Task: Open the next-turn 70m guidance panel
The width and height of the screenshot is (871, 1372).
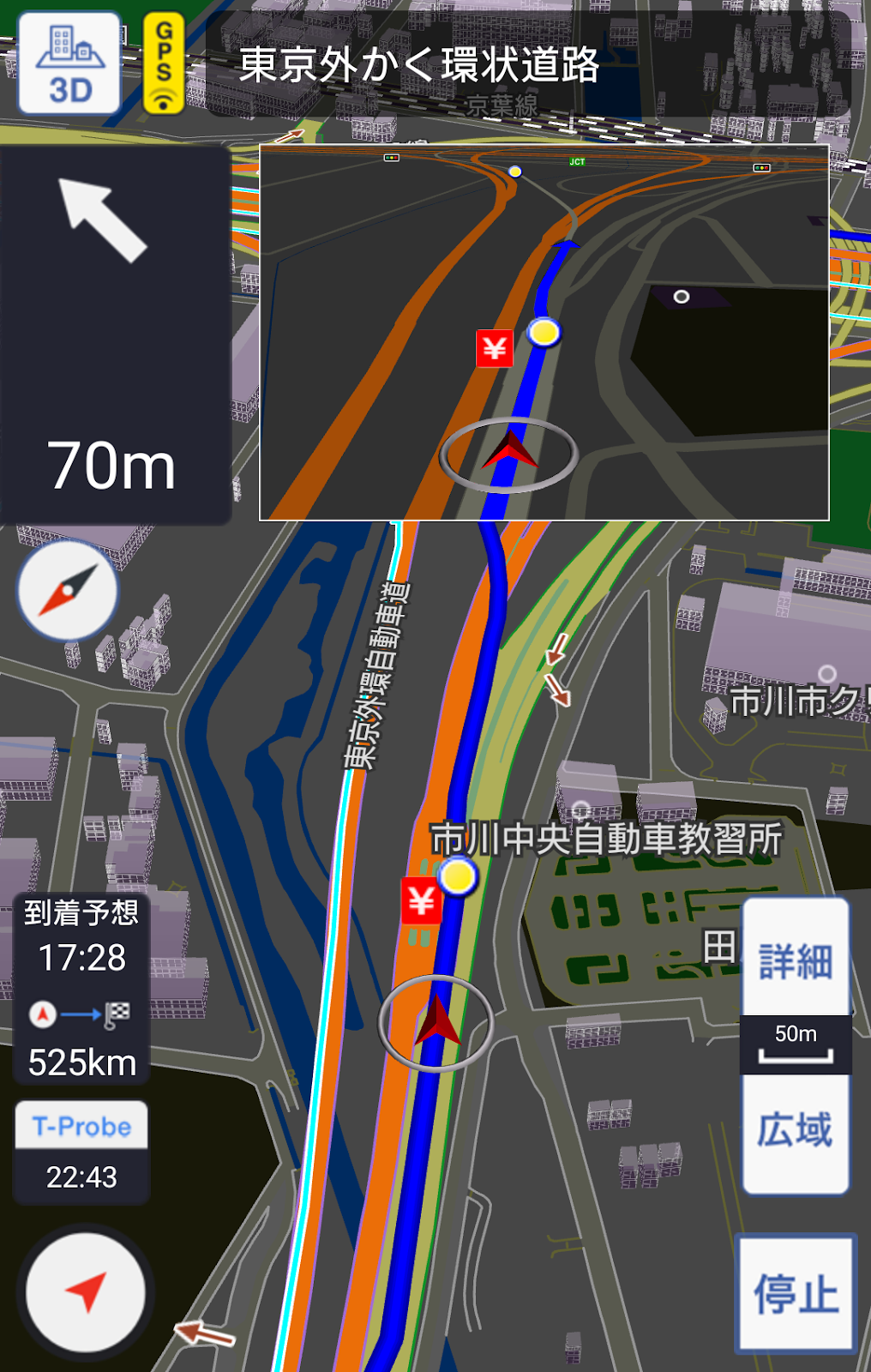Action: [x=115, y=334]
